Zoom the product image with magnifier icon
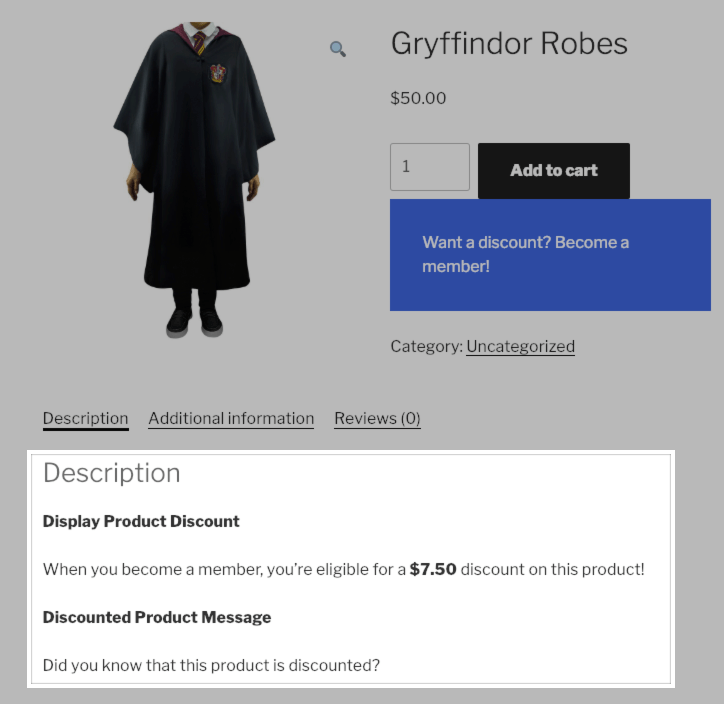This screenshot has width=724, height=704. (x=338, y=49)
